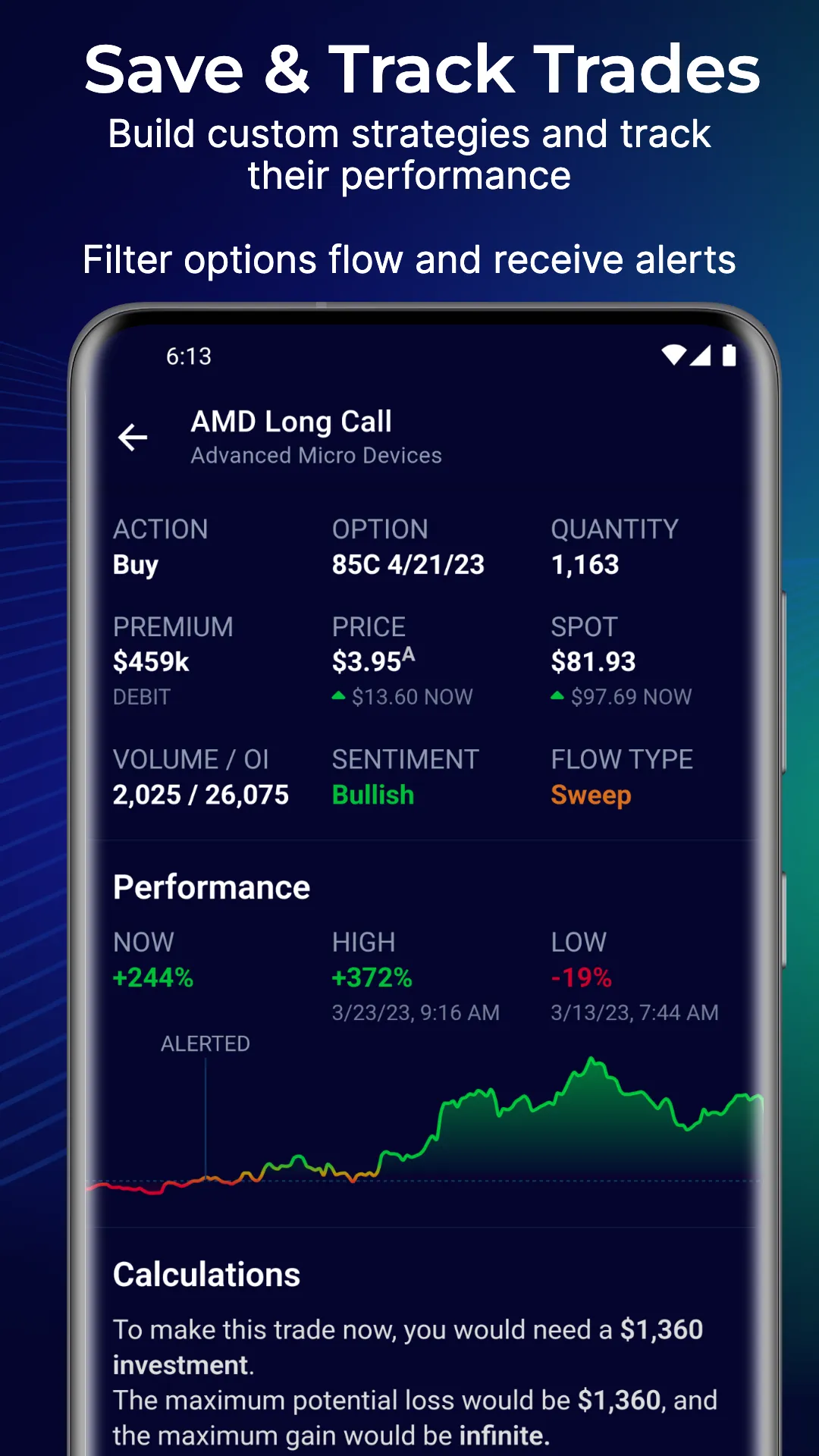Expand the Performance section
Screen dimensions: 819x1456
[212, 886]
